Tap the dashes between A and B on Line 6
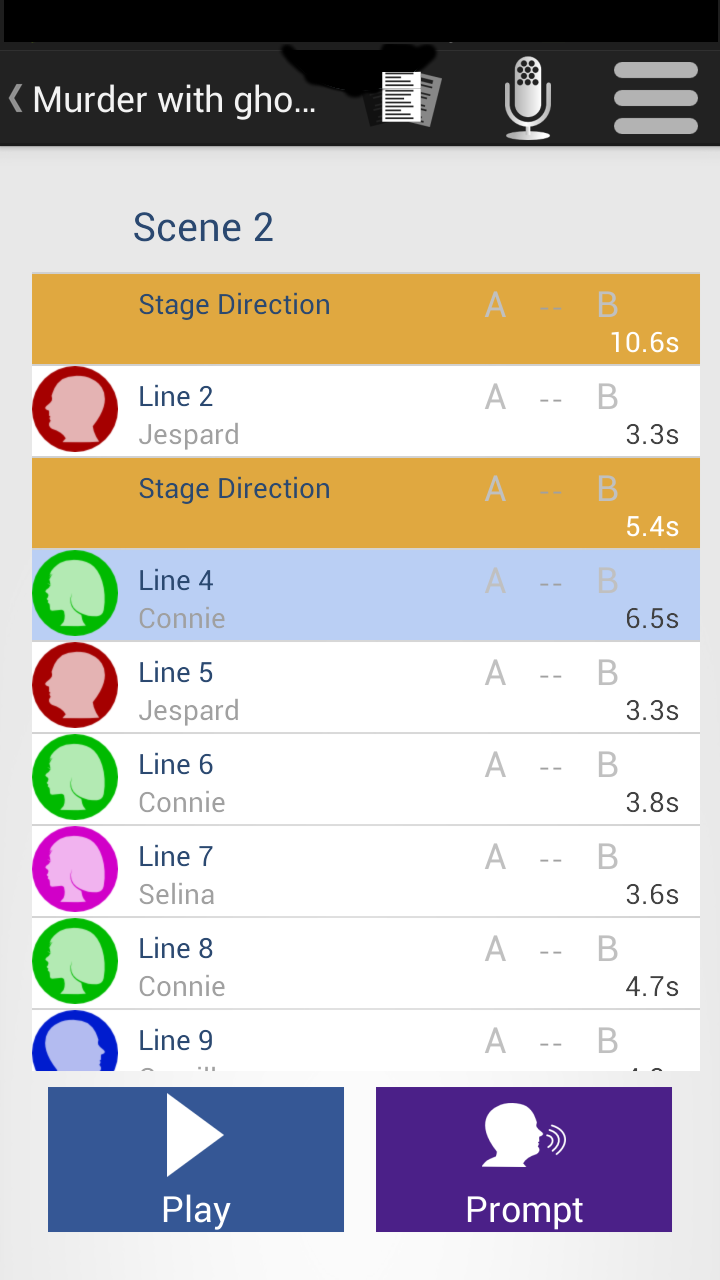The height and width of the screenshot is (1280, 720). click(x=550, y=765)
